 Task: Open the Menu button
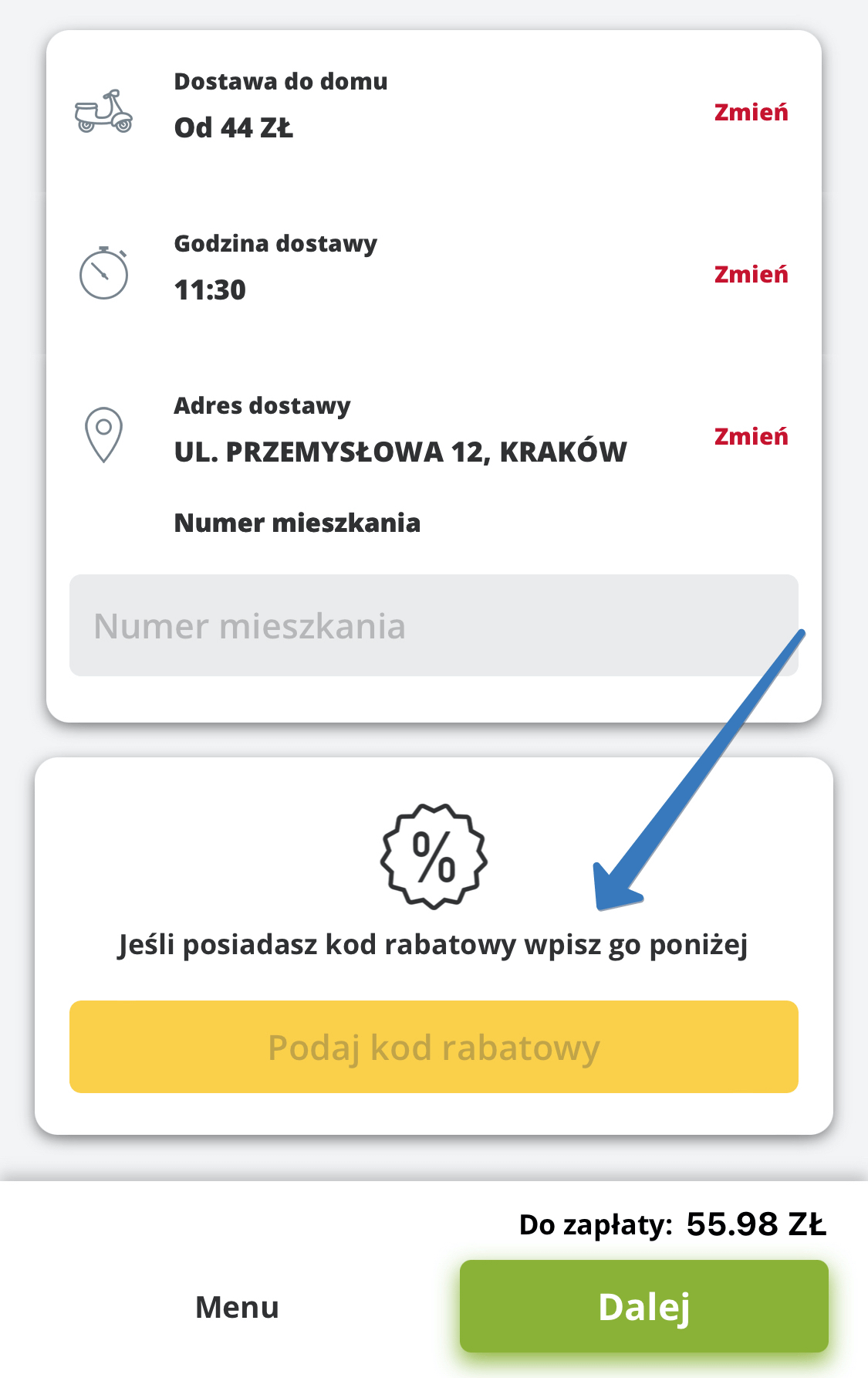pyautogui.click(x=236, y=1306)
